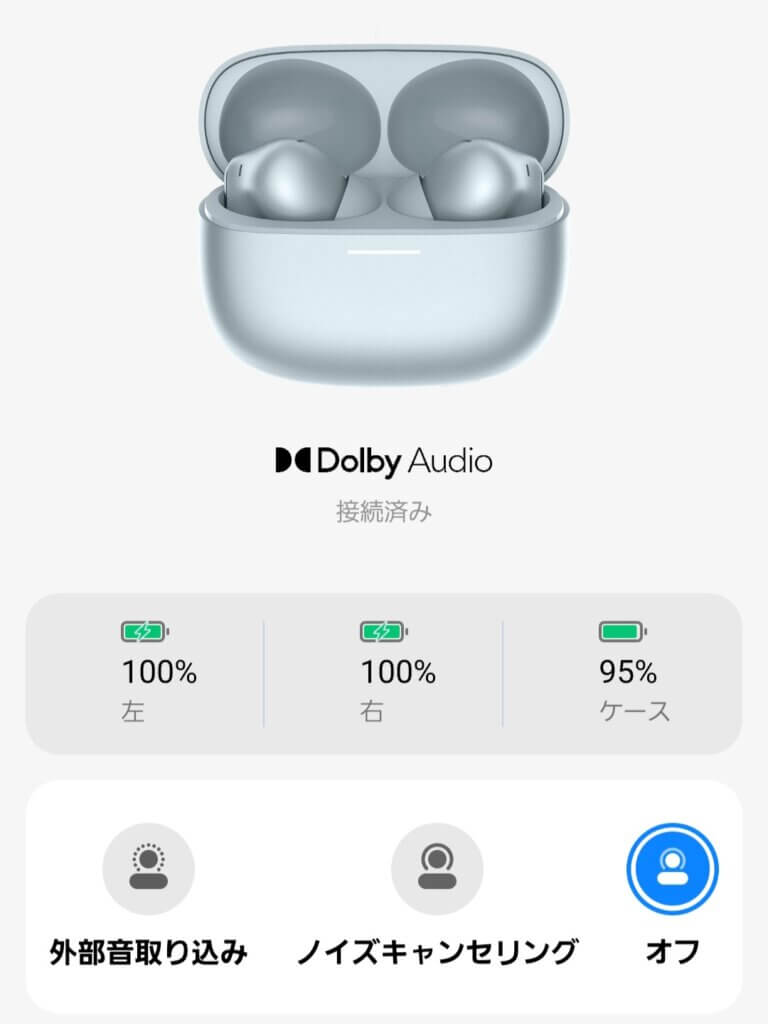Select 外部音取り込み transparency mode

tap(148, 868)
